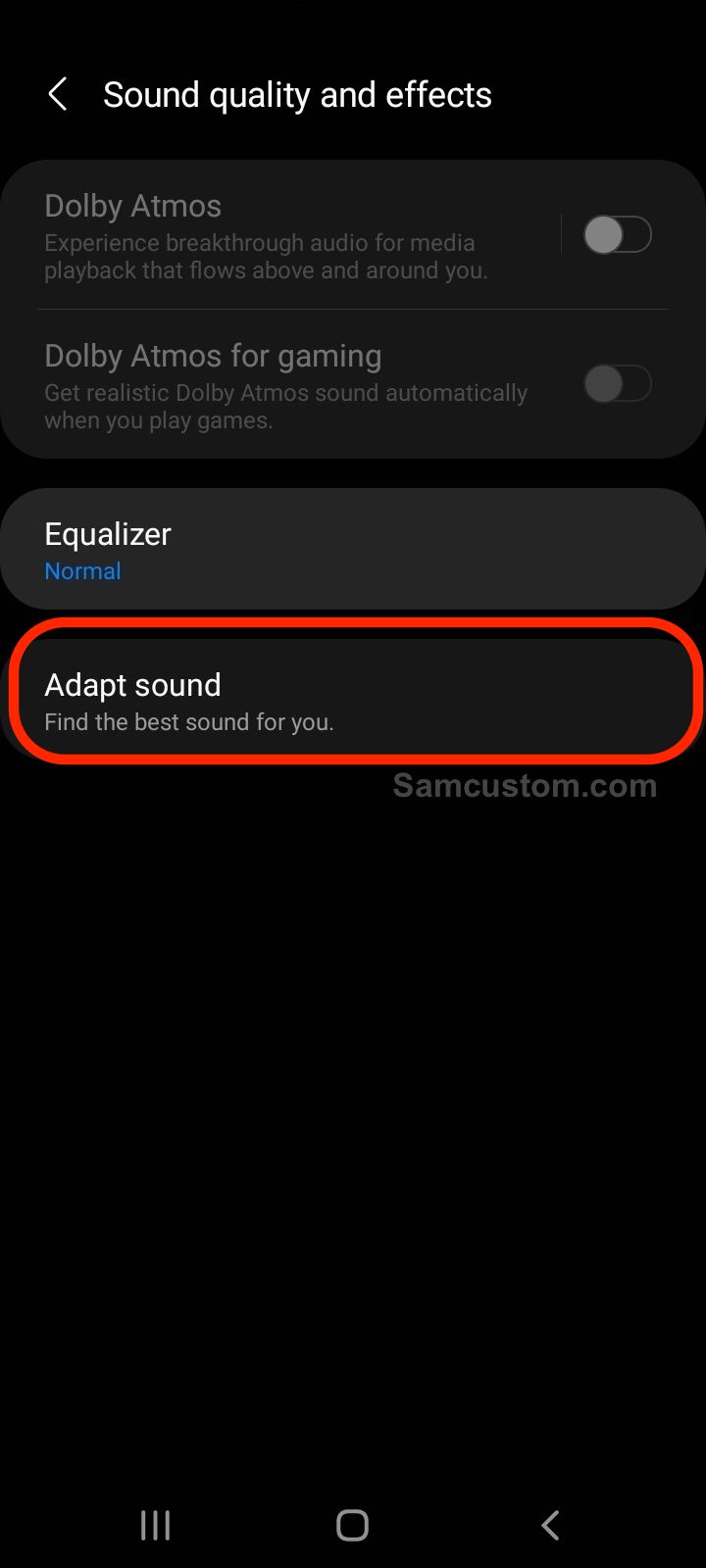Open Adapt sound option

[353, 700]
